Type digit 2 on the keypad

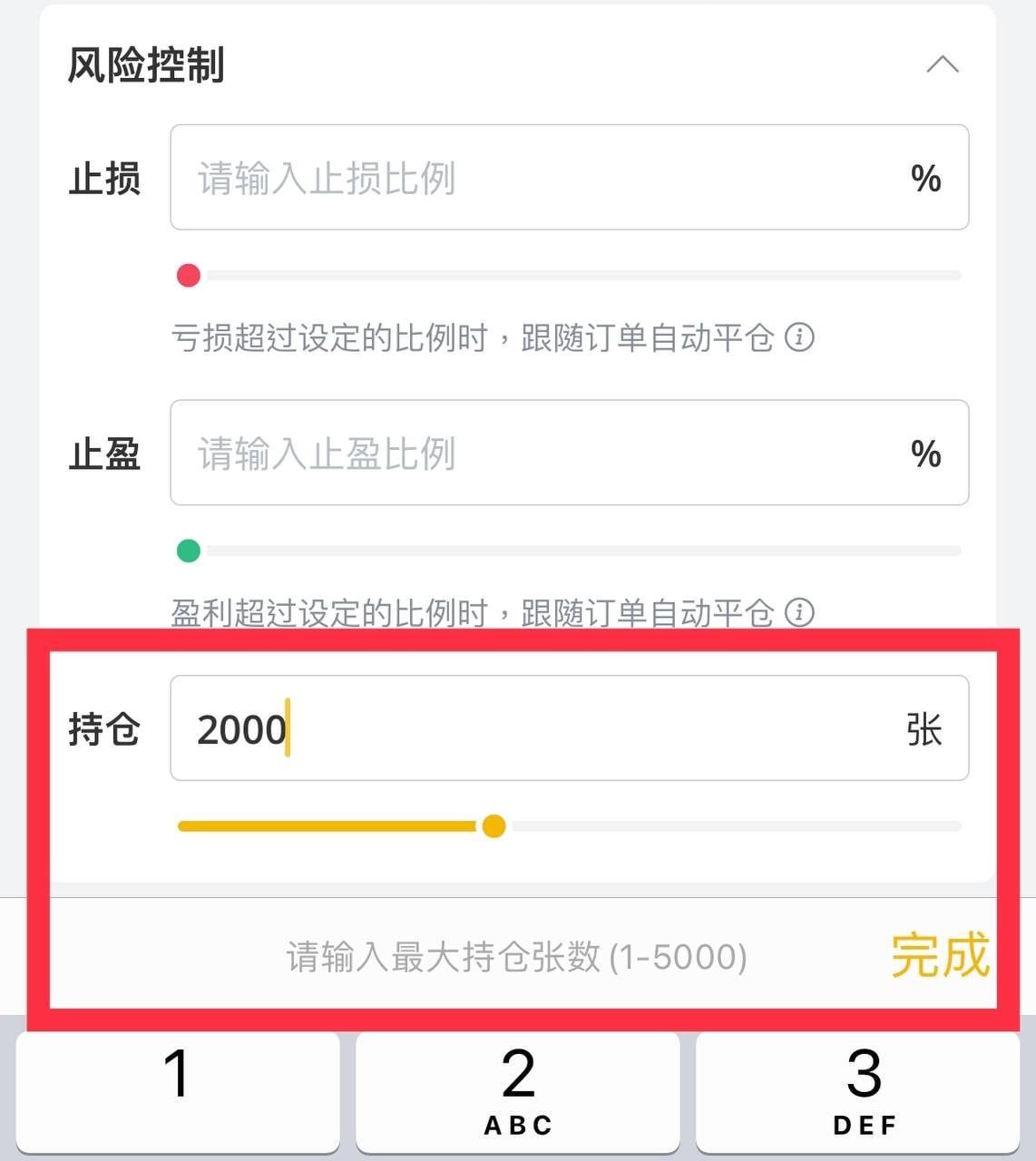tap(518, 1090)
